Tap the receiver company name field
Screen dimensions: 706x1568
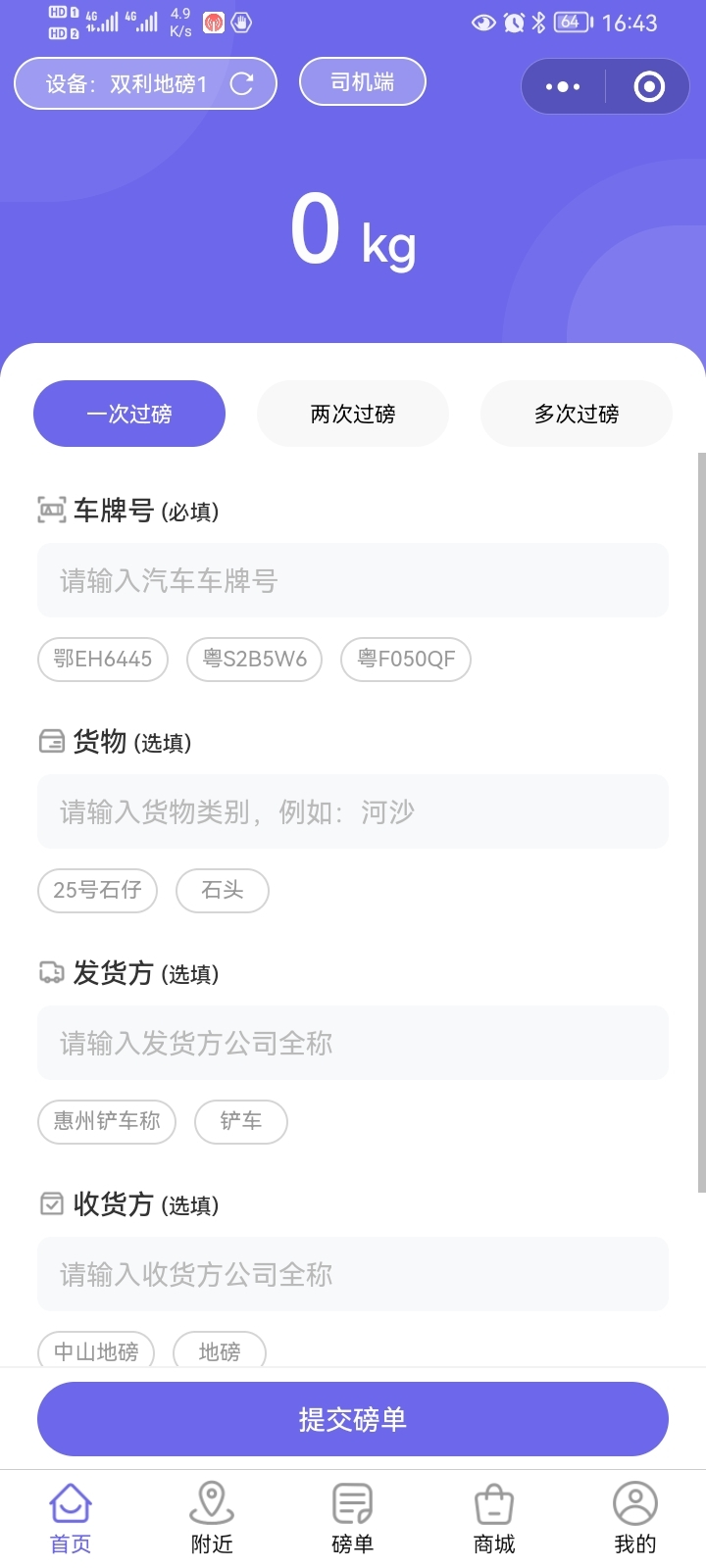click(x=353, y=1274)
